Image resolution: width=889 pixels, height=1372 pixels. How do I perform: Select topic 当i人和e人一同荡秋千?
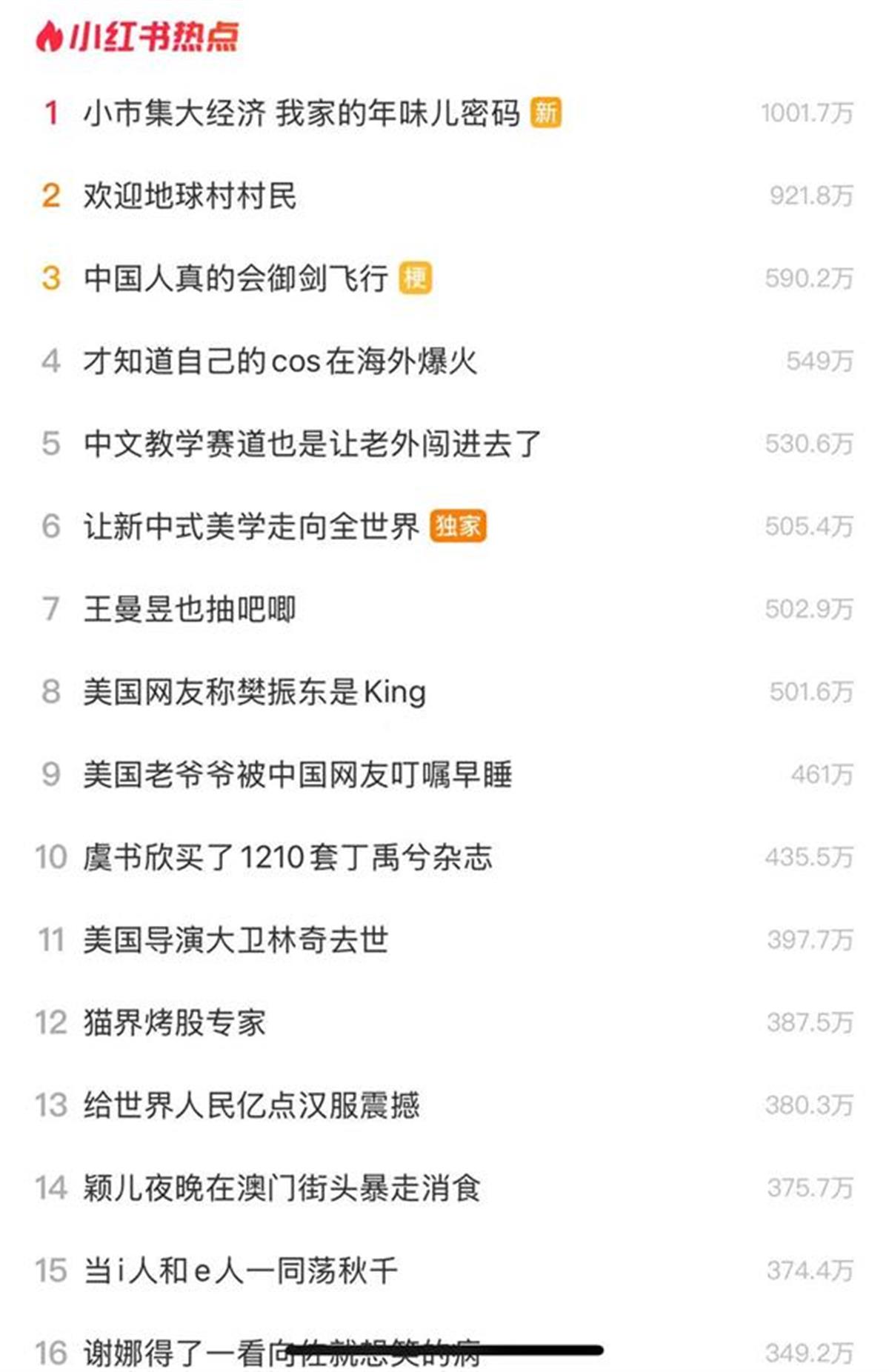[240, 1271]
